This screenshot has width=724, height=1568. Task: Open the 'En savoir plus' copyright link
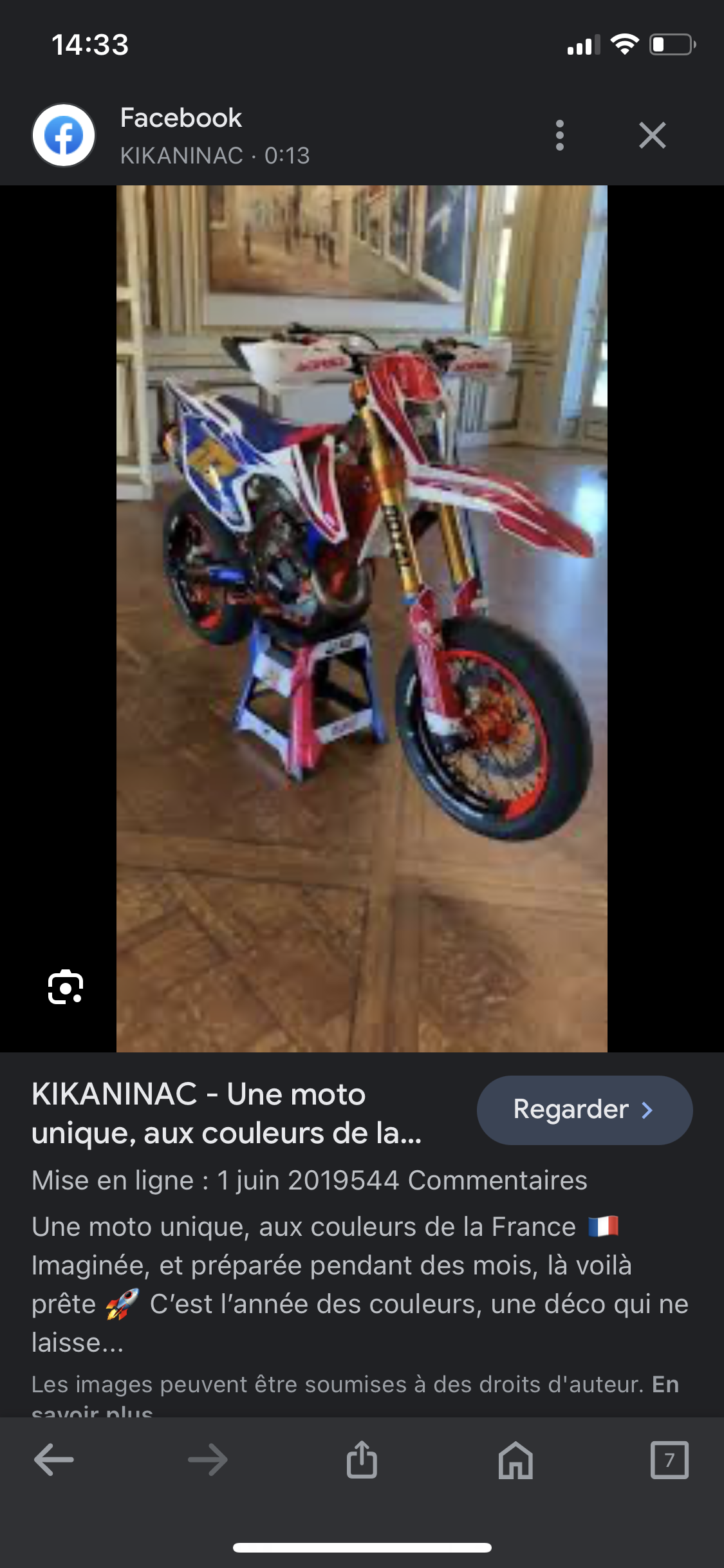[665, 1384]
